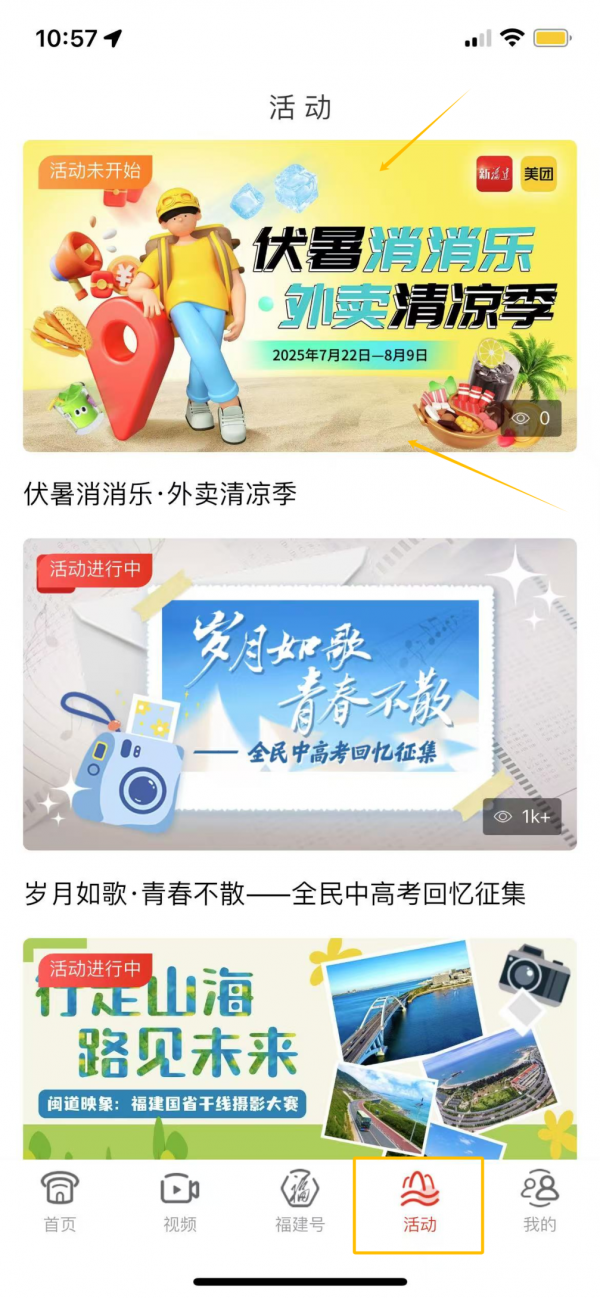Viewport: 600px width, 1298px height.
Task: Open the 伏暑消消乐·外卖清凉季 activity banner
Action: coord(300,296)
